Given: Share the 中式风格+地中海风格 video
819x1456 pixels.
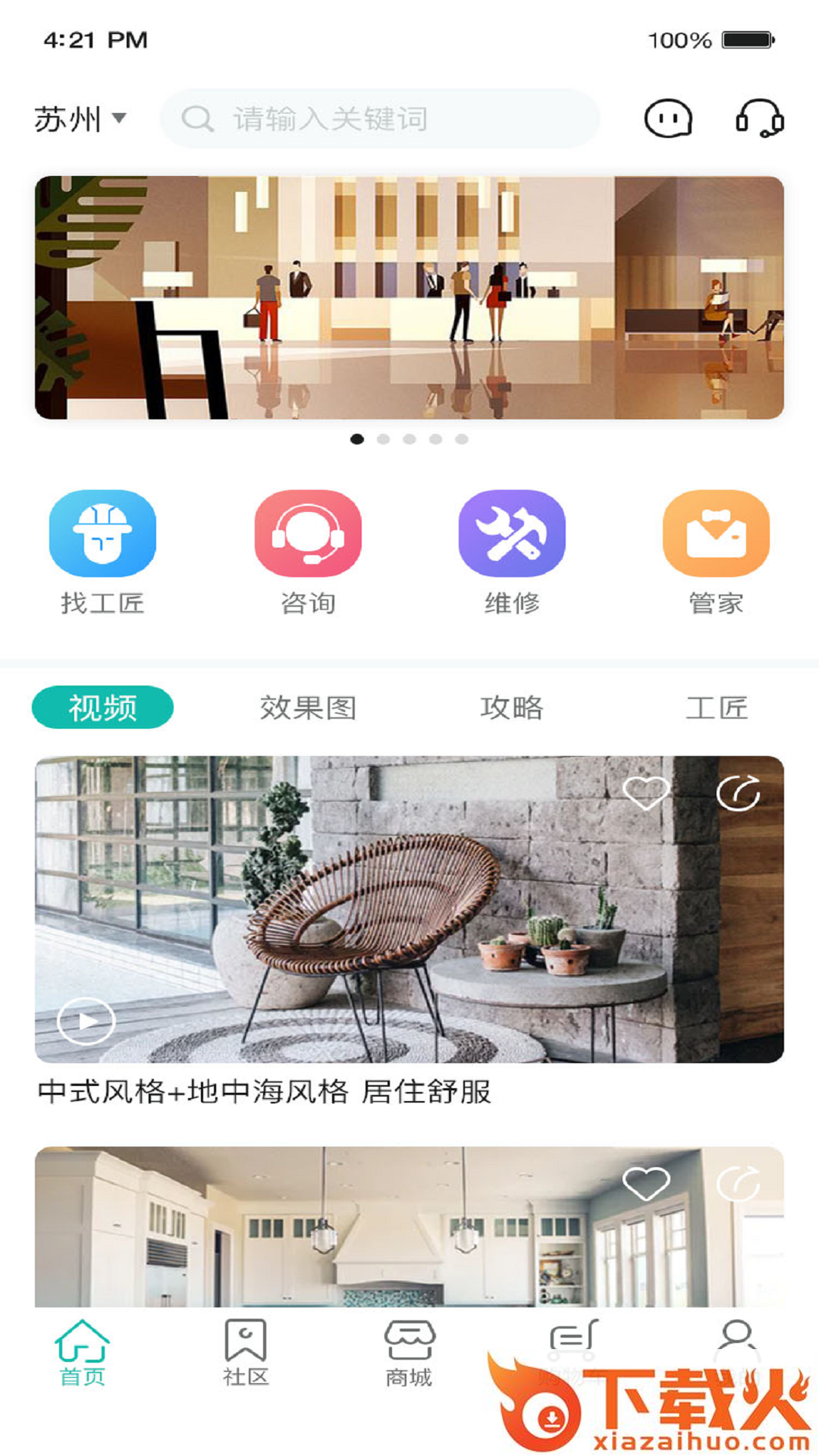Looking at the screenshot, I should coord(738,793).
